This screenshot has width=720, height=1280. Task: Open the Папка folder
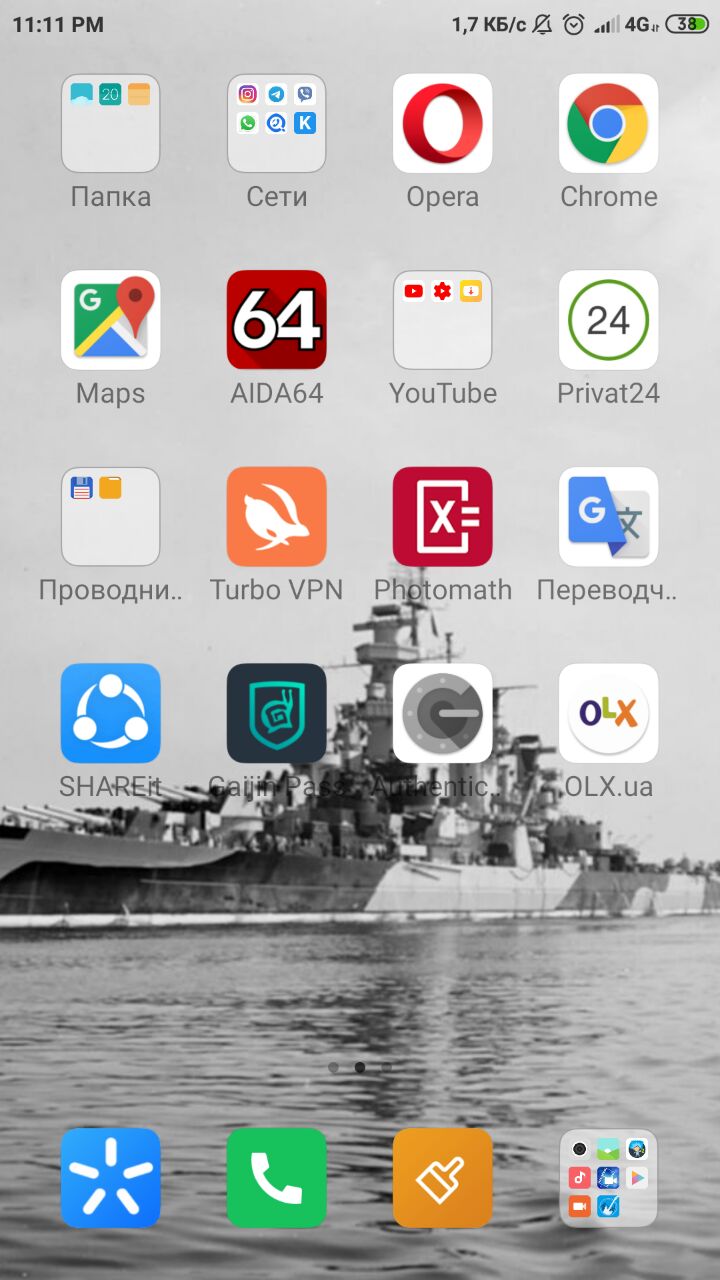[110, 123]
